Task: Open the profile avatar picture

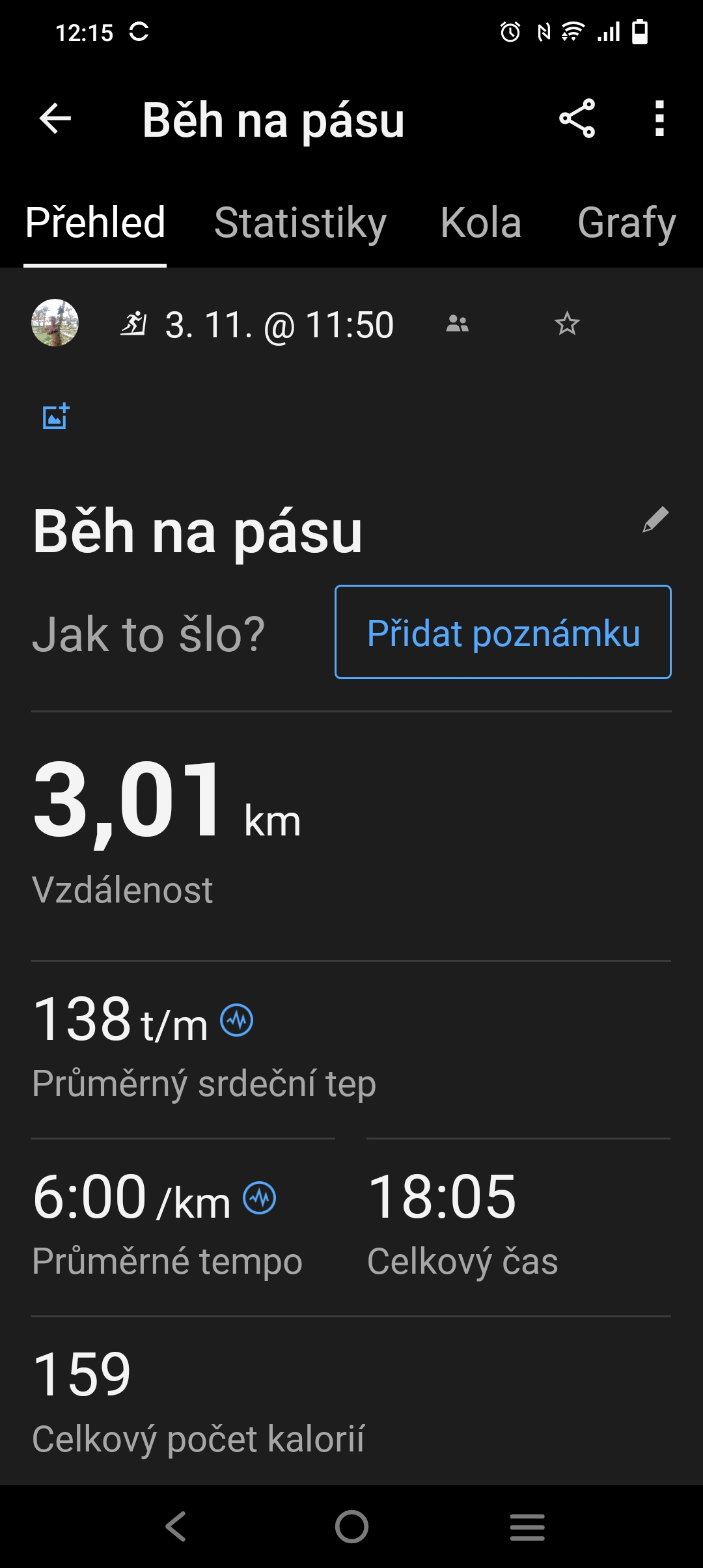Action: click(x=55, y=323)
